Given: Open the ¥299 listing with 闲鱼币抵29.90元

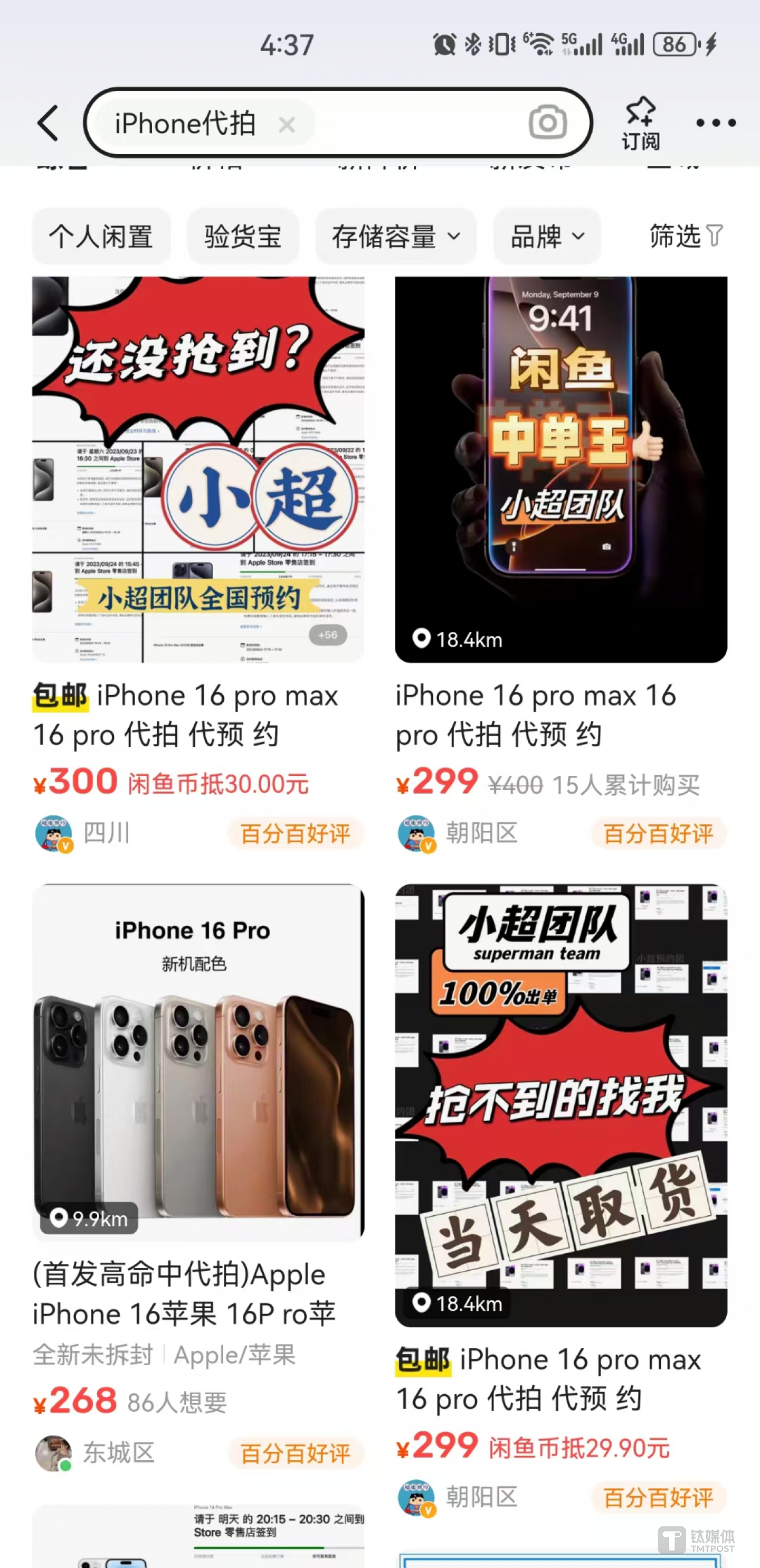Looking at the screenshot, I should tap(560, 1105).
